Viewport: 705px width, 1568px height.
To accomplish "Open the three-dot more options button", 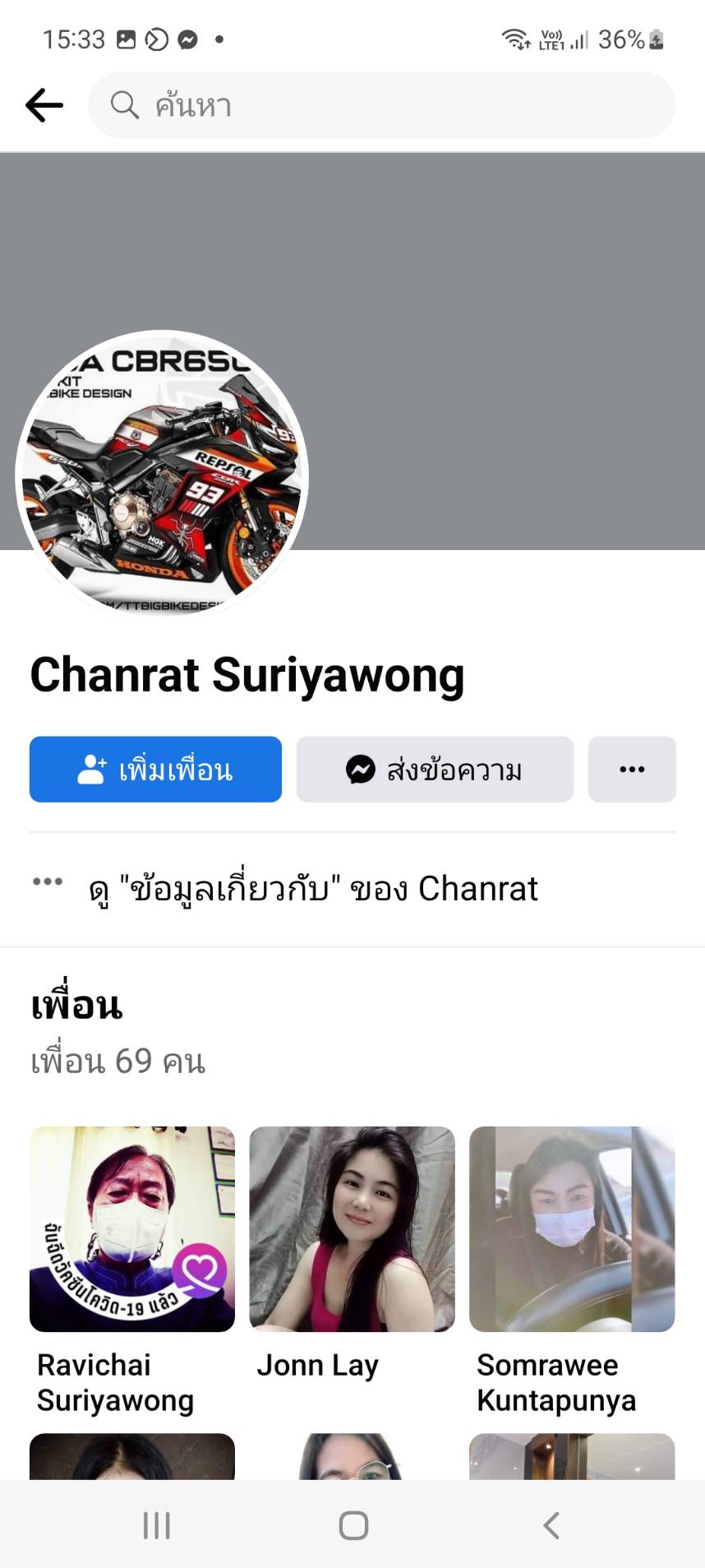I will 631,770.
